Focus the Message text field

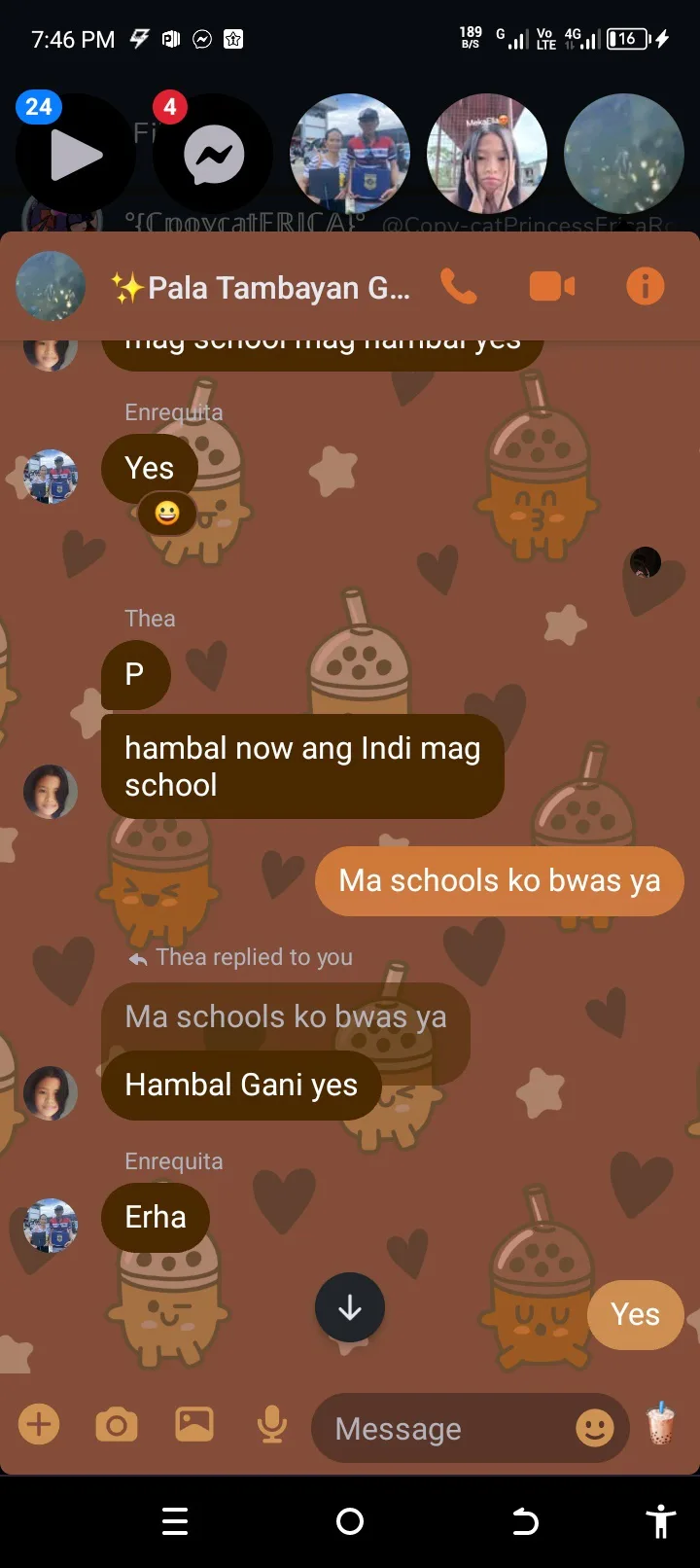coord(449,1428)
